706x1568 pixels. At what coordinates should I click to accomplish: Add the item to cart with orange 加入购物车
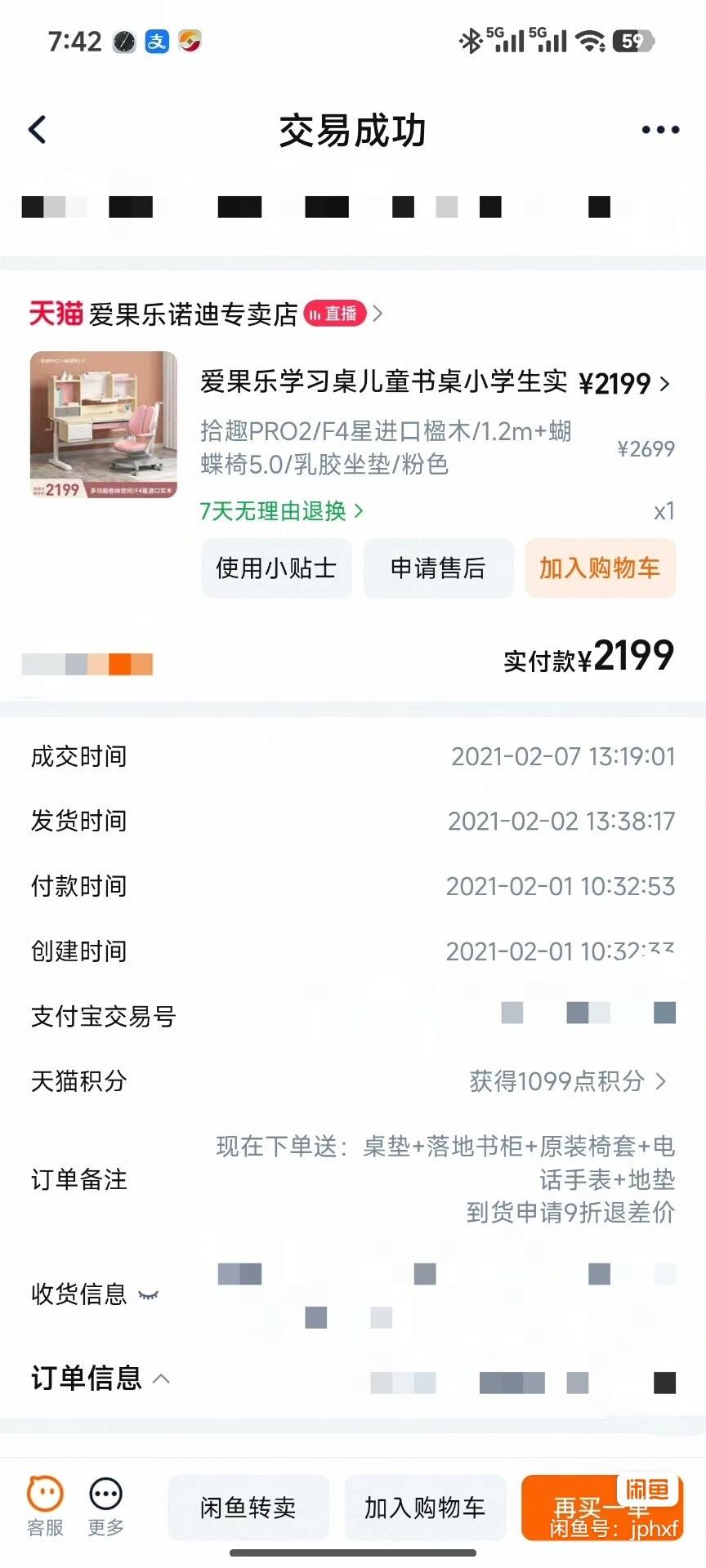click(600, 568)
